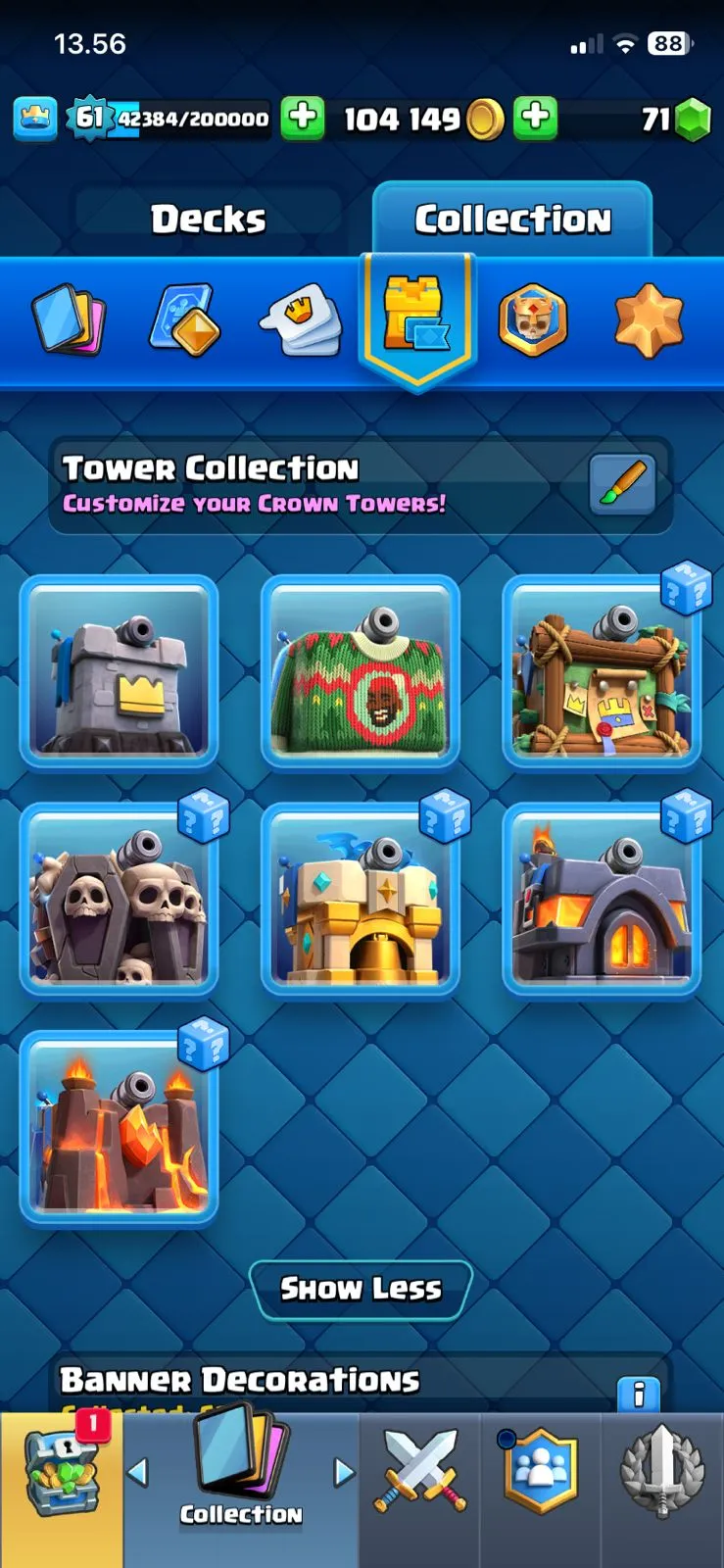This screenshot has height=1568, width=724.
Task: Select the skull coffin tower skin
Action: [119, 899]
